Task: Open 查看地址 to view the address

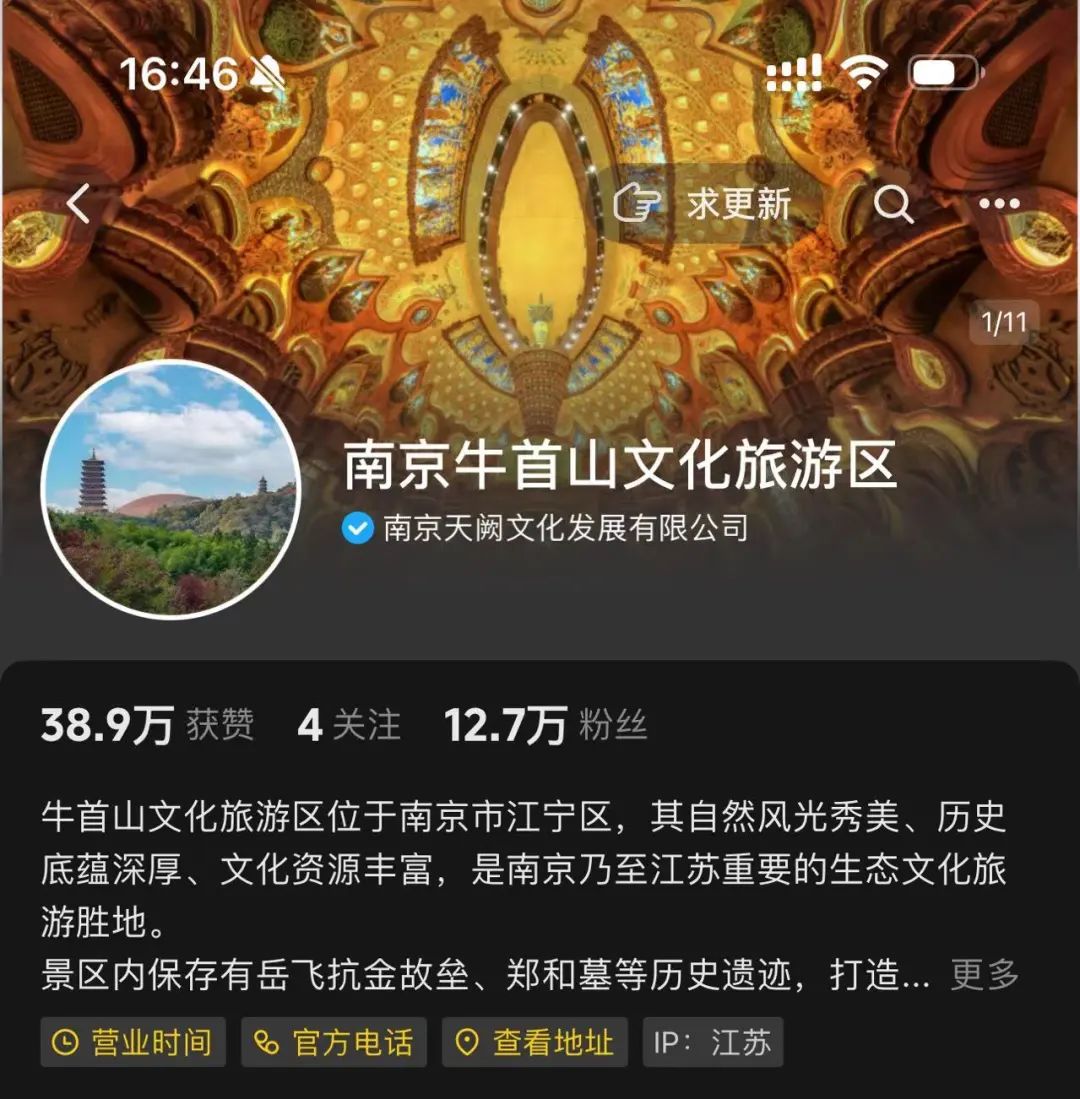Action: (534, 1042)
